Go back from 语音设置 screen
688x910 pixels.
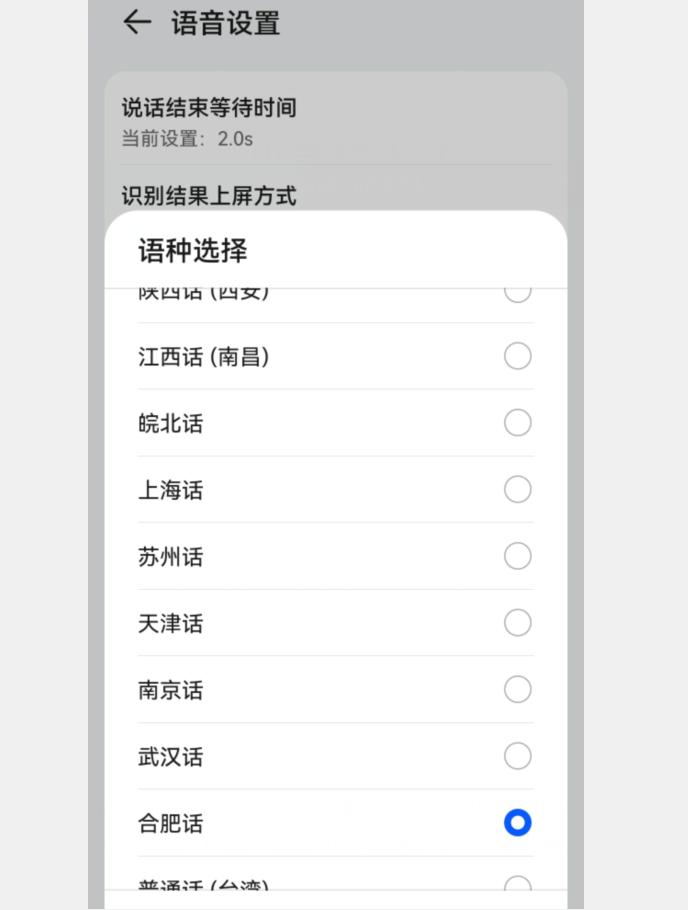coord(136,22)
